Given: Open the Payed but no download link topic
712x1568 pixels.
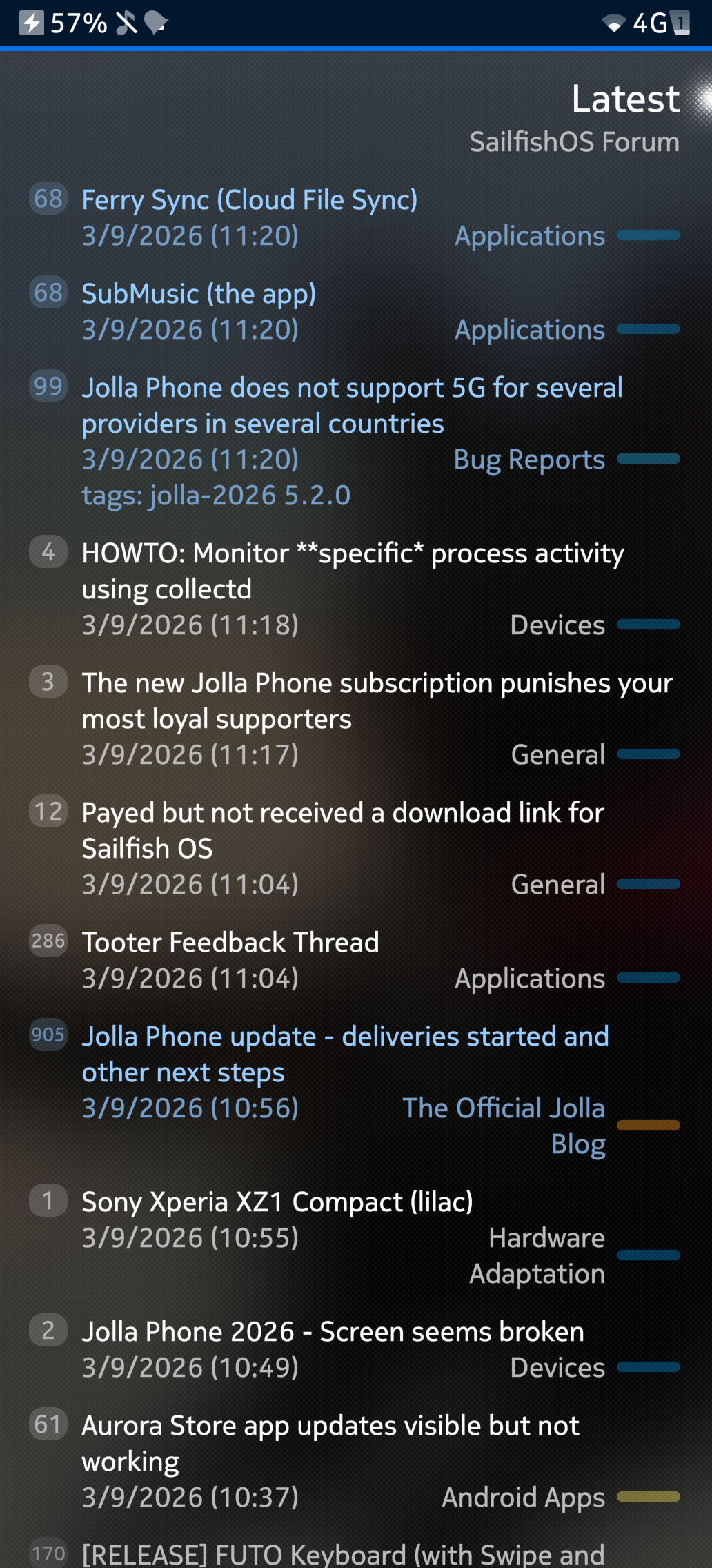Looking at the screenshot, I should tap(343, 831).
